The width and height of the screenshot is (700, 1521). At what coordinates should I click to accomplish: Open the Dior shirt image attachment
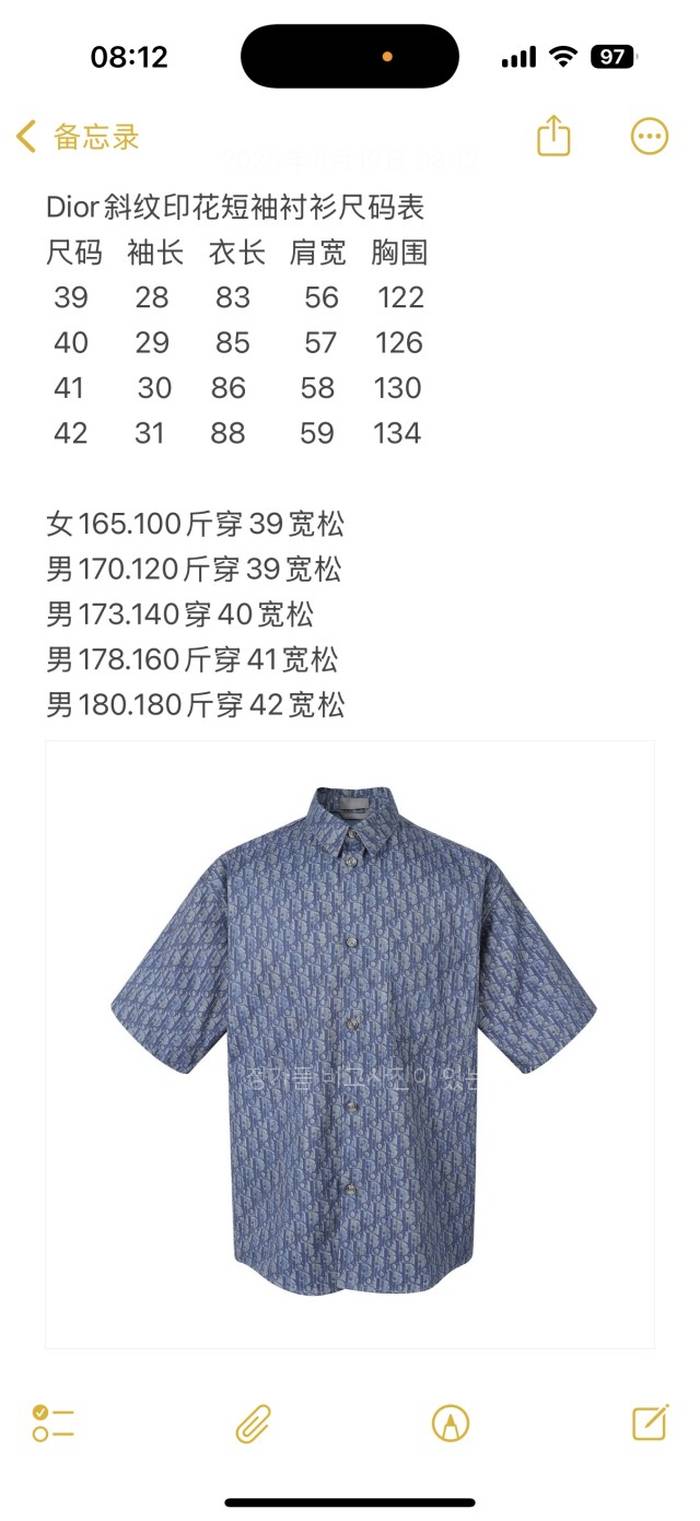click(x=350, y=1043)
